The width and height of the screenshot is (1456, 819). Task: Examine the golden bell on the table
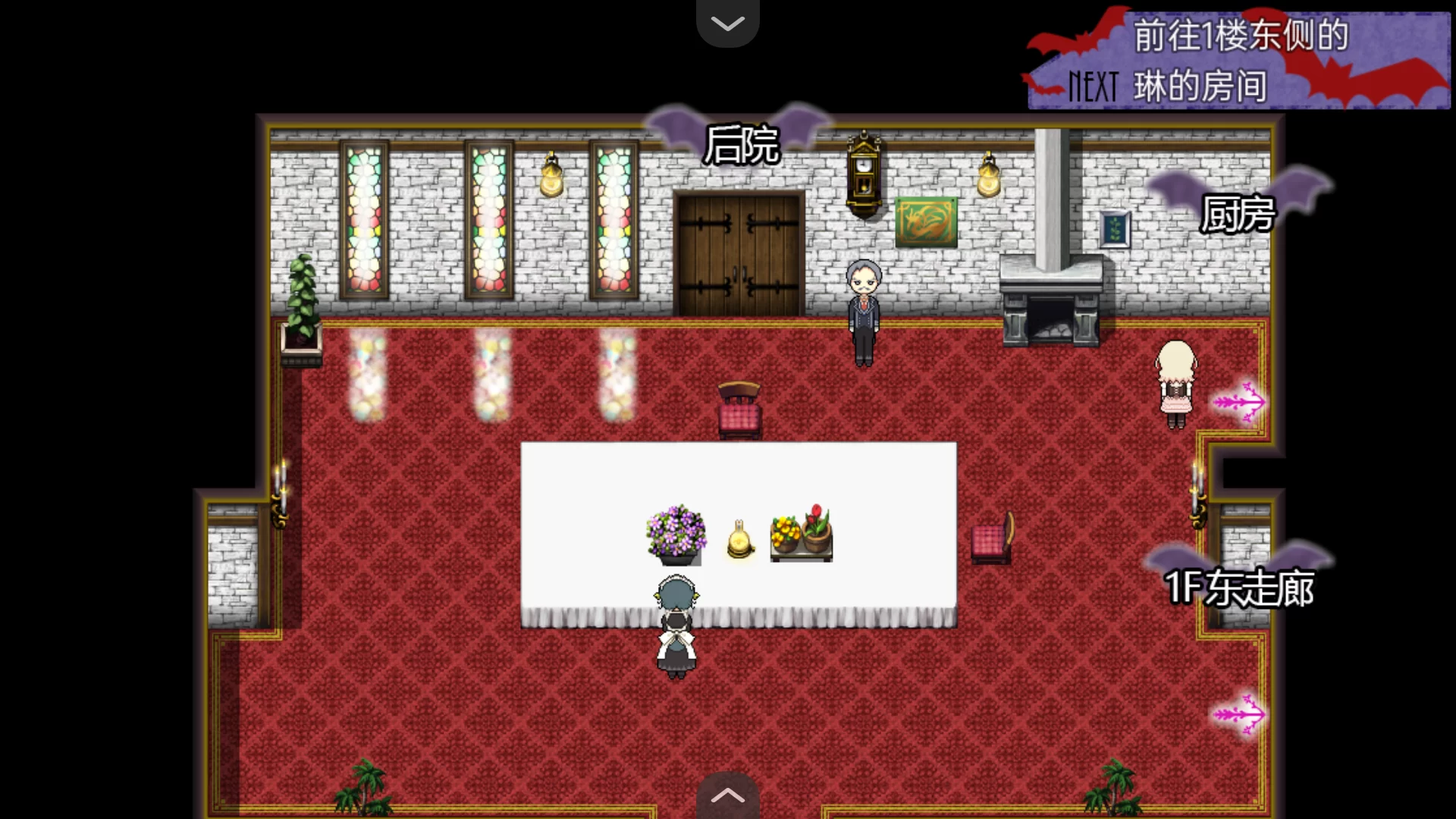(x=739, y=539)
